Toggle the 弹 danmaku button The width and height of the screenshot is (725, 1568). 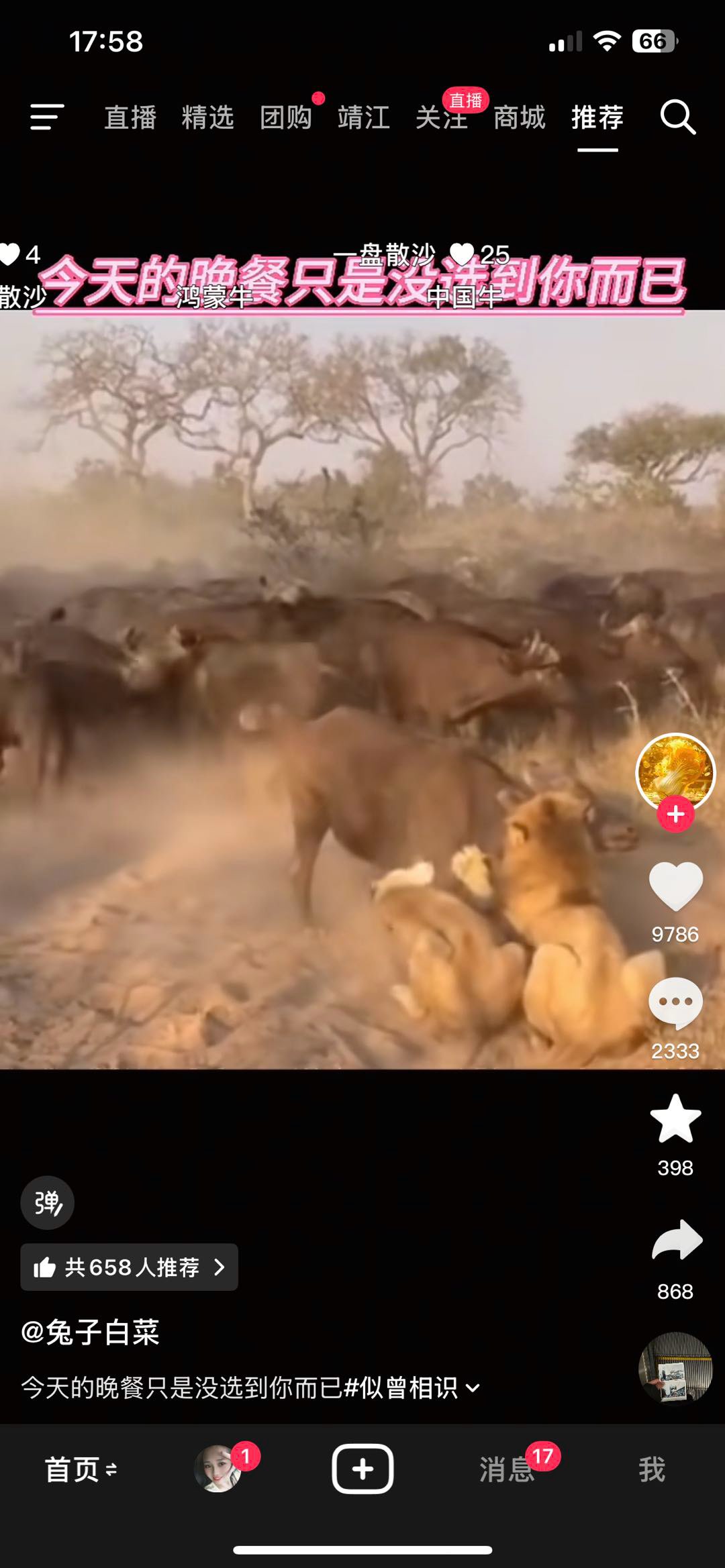pyautogui.click(x=47, y=1202)
